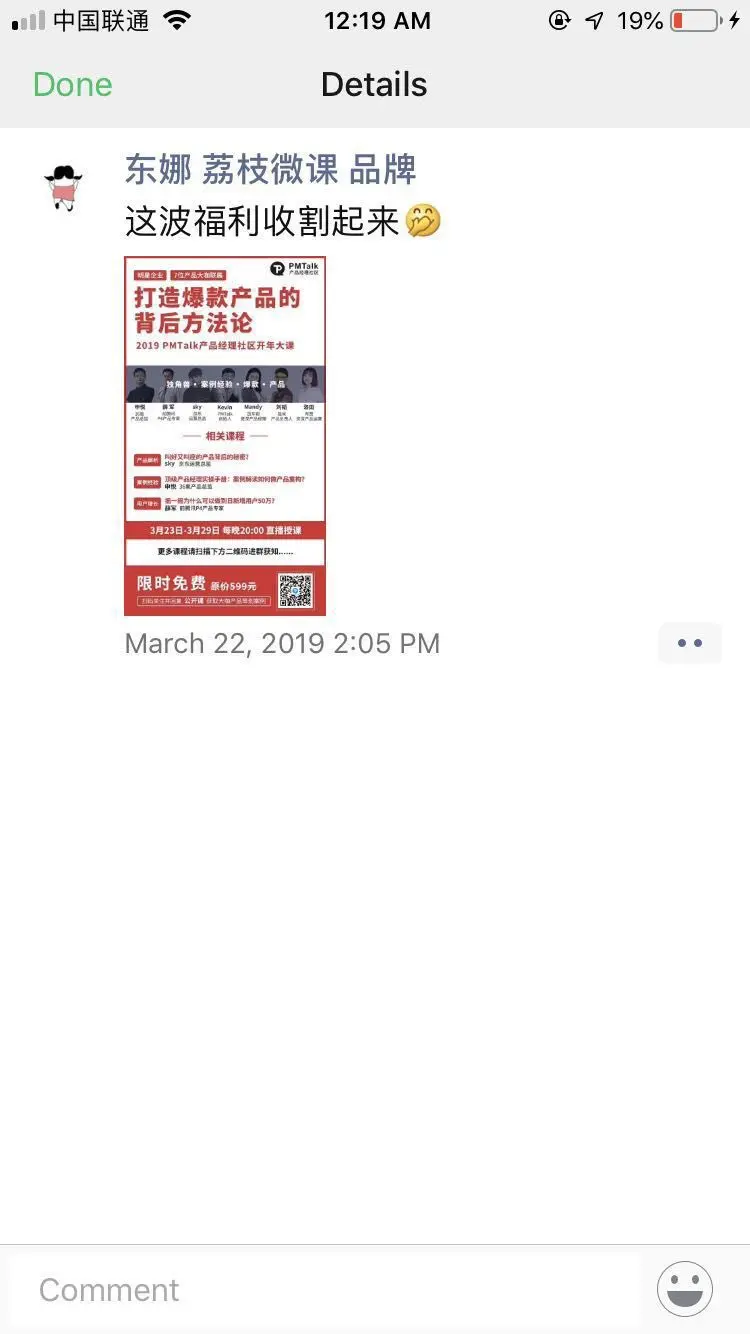Open the poster's profile avatar
The height and width of the screenshot is (1334, 750).
(63, 187)
